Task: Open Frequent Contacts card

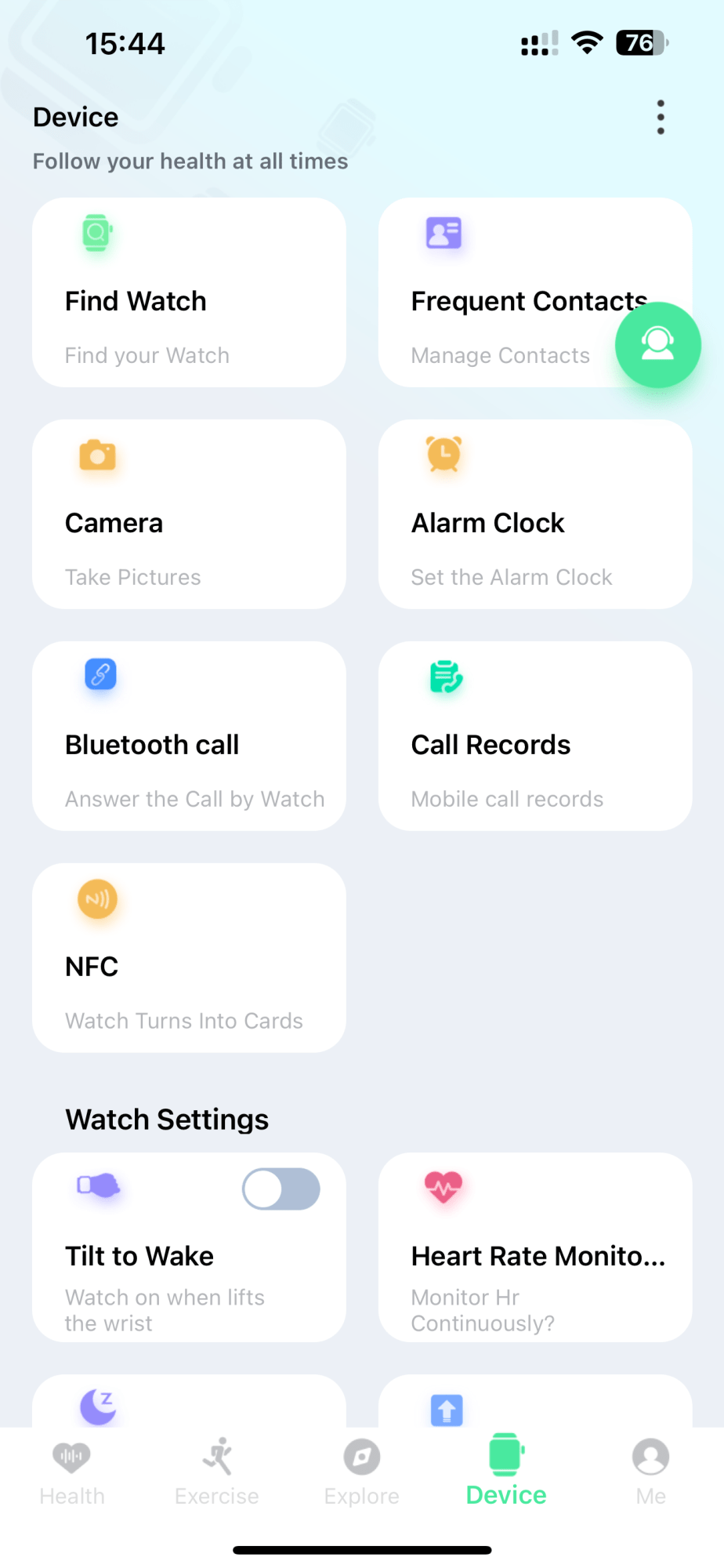Action: [x=535, y=292]
